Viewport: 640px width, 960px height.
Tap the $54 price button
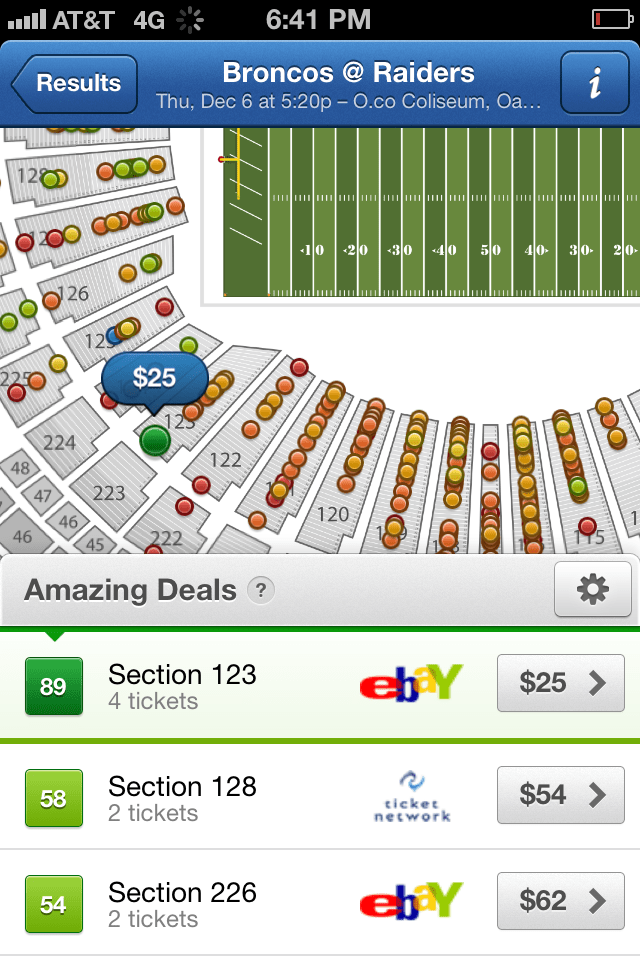(561, 795)
